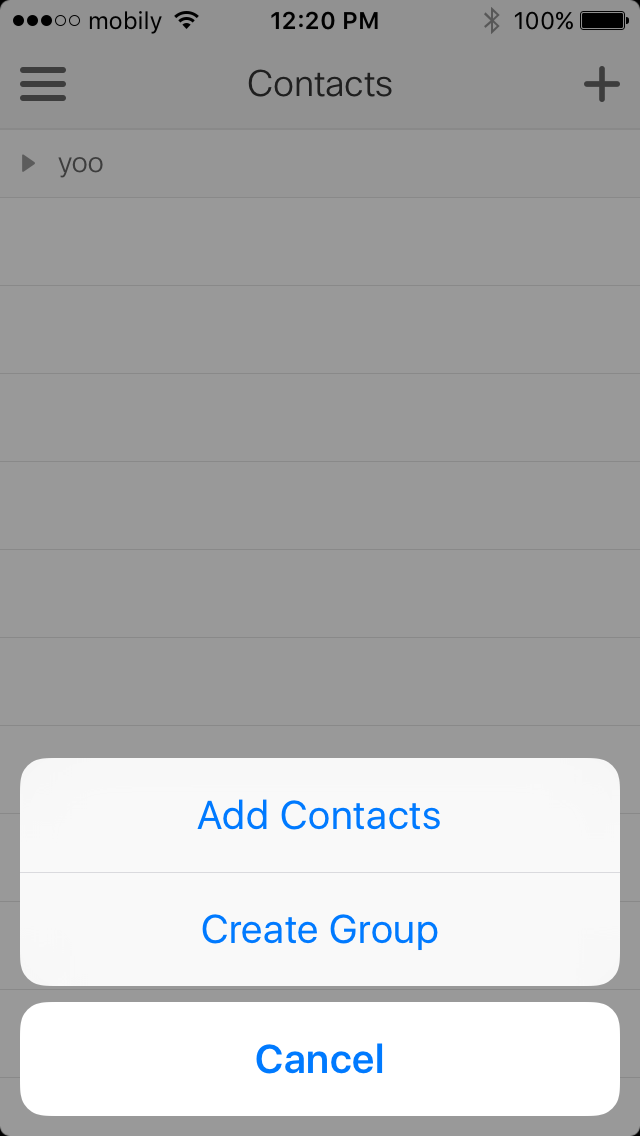Choose Add Contacts from the action sheet
The image size is (640, 1136).
pyautogui.click(x=319, y=815)
